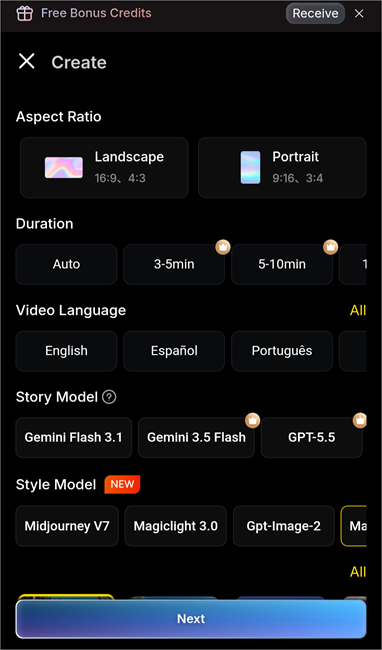Pick the 5-10min duration option
This screenshot has width=382, height=650.
(x=282, y=264)
